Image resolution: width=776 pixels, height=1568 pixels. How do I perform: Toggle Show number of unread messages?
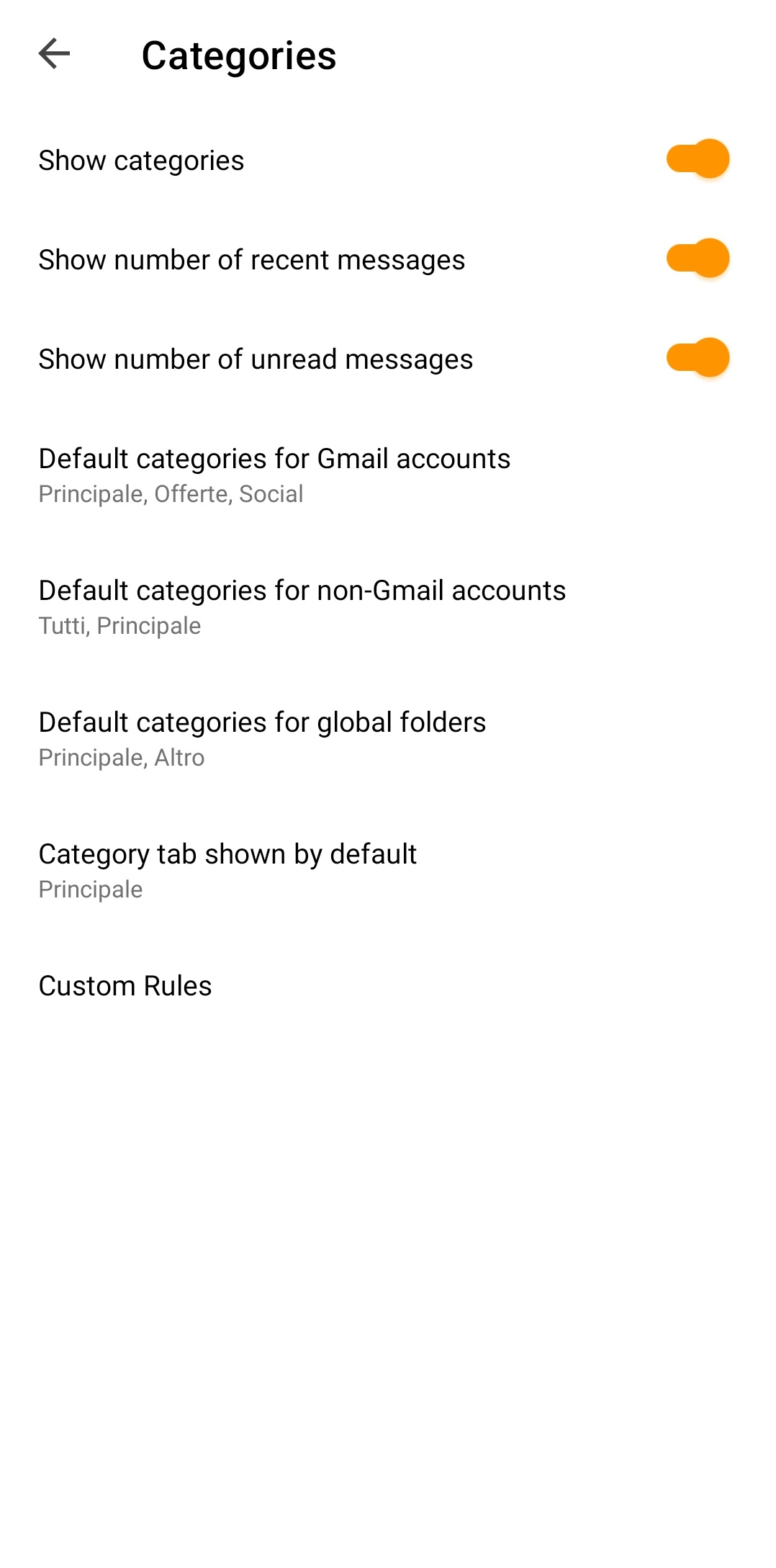pyautogui.click(x=698, y=358)
